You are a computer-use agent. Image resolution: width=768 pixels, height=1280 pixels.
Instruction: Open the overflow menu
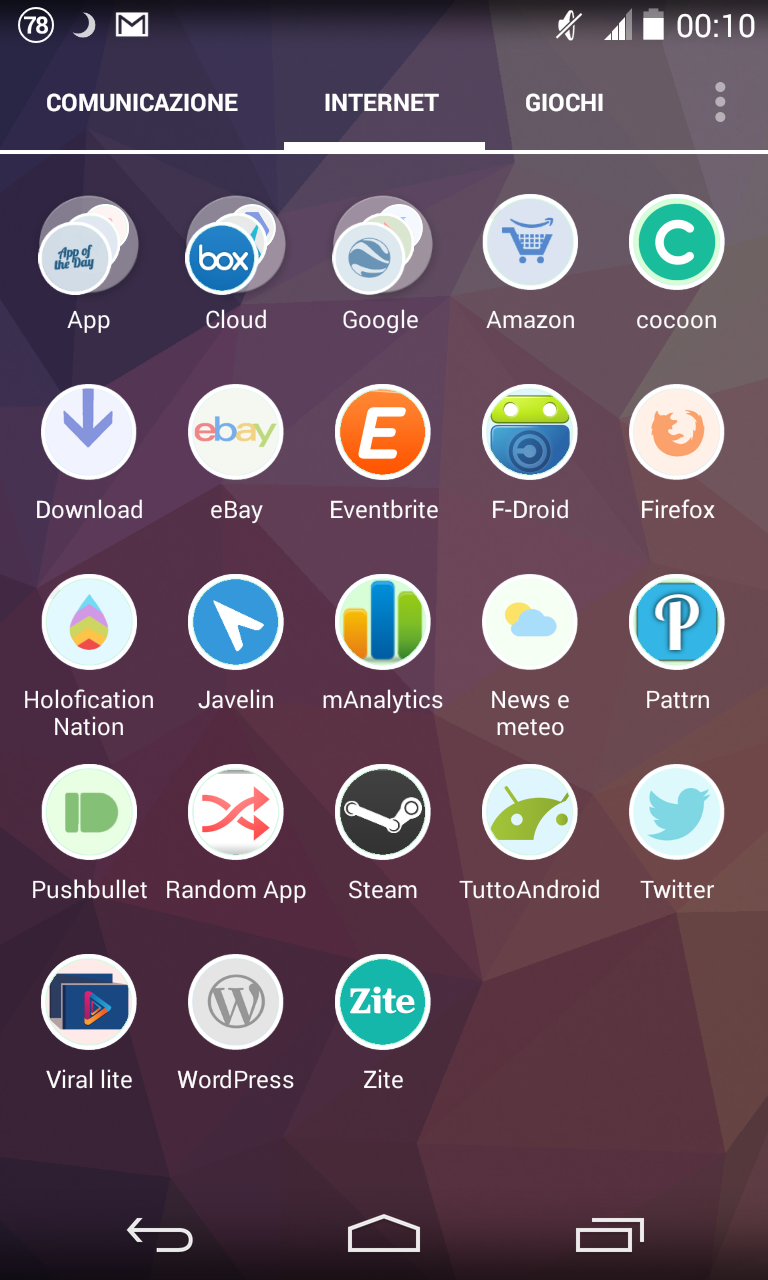click(x=720, y=103)
